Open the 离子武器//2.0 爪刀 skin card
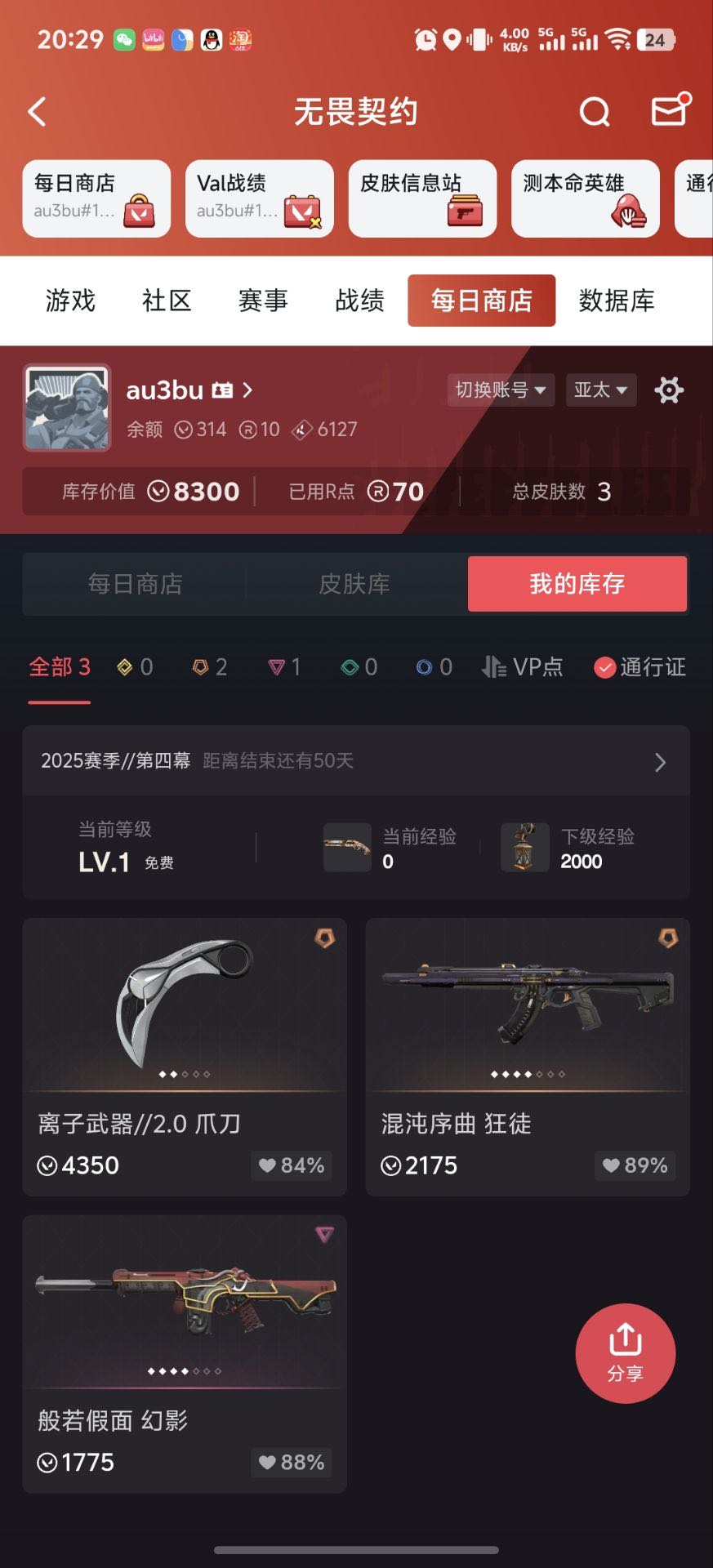The image size is (713, 1568). (185, 1057)
